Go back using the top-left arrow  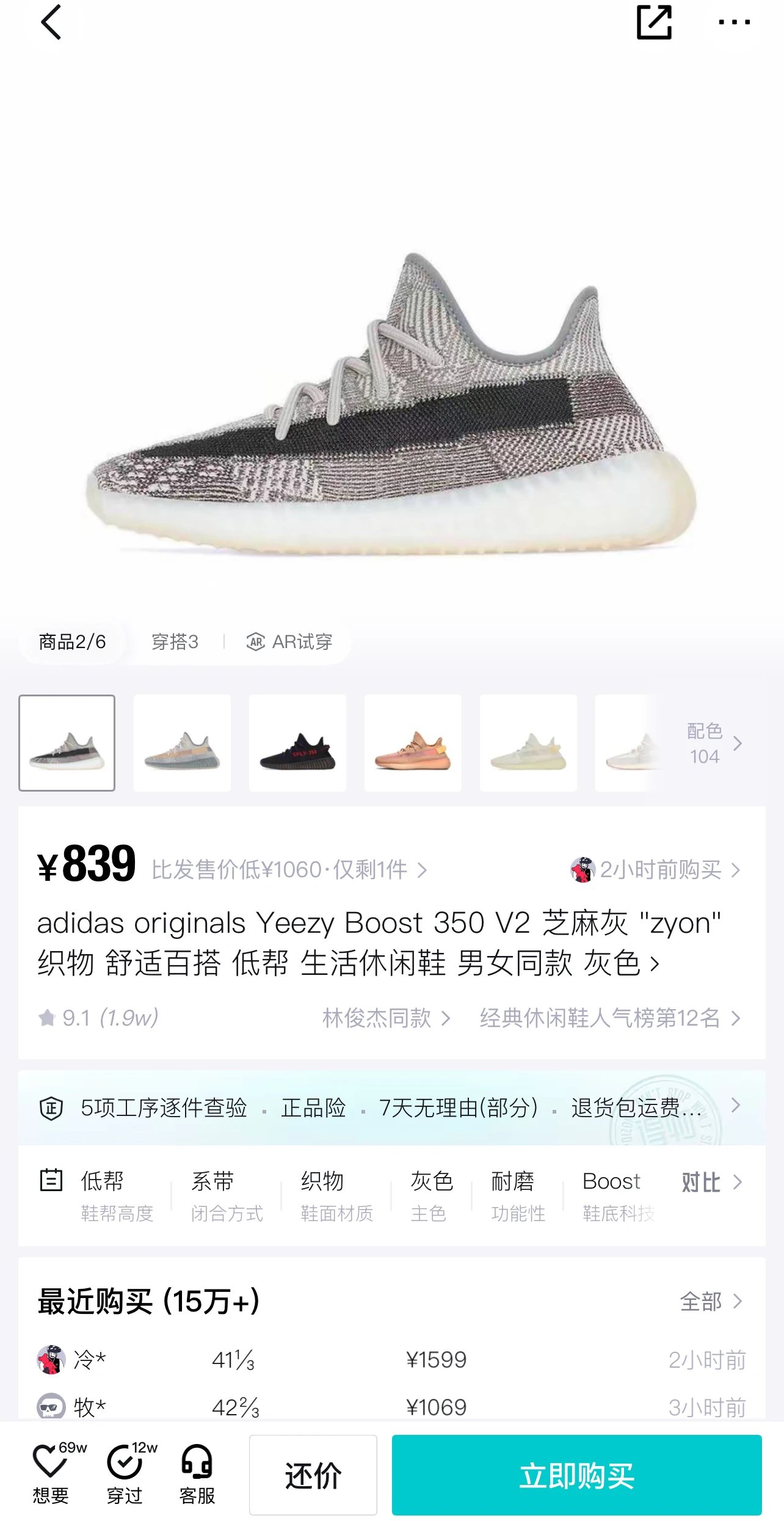[51, 23]
